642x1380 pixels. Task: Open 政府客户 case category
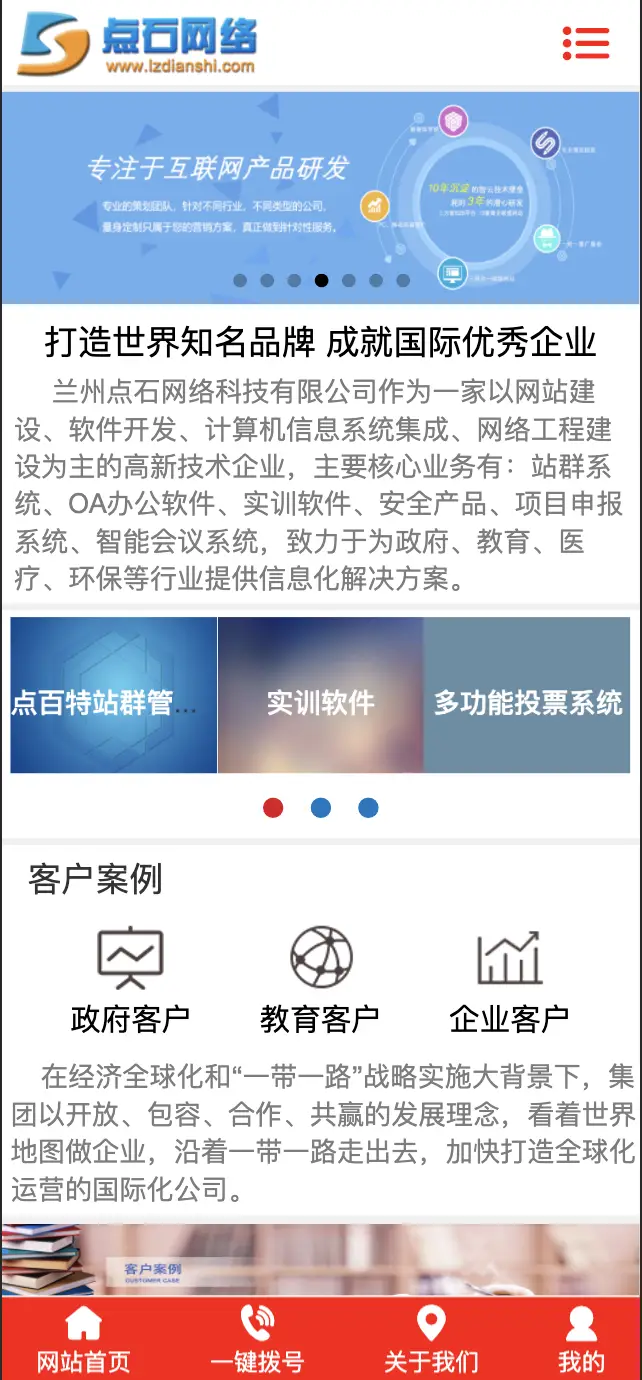[130, 980]
